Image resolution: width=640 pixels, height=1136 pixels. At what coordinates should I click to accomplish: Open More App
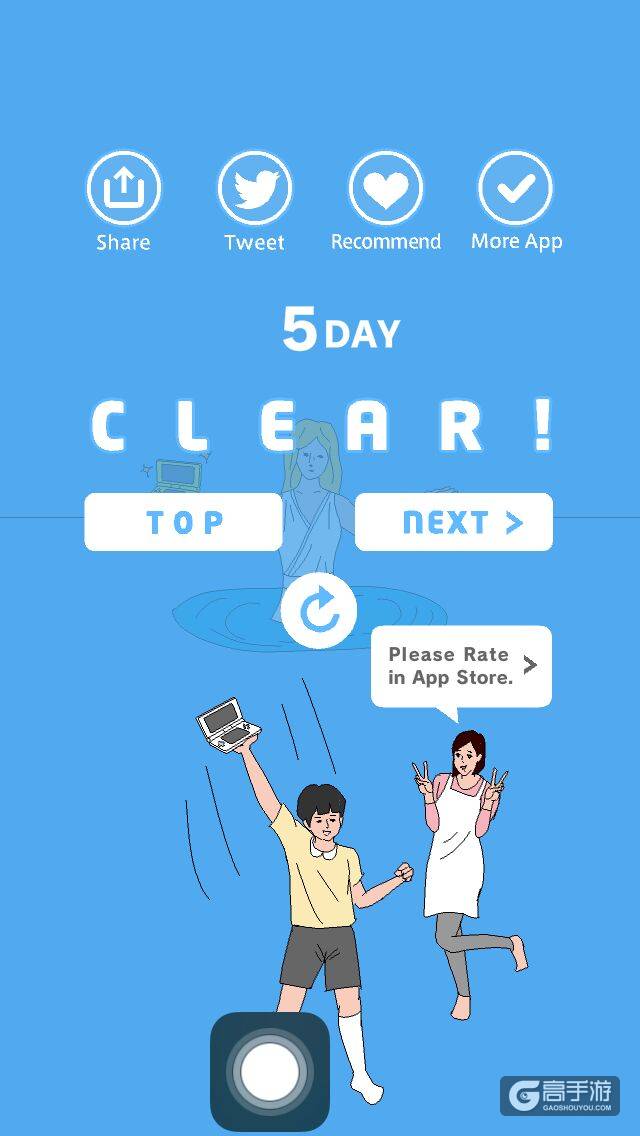tap(516, 188)
